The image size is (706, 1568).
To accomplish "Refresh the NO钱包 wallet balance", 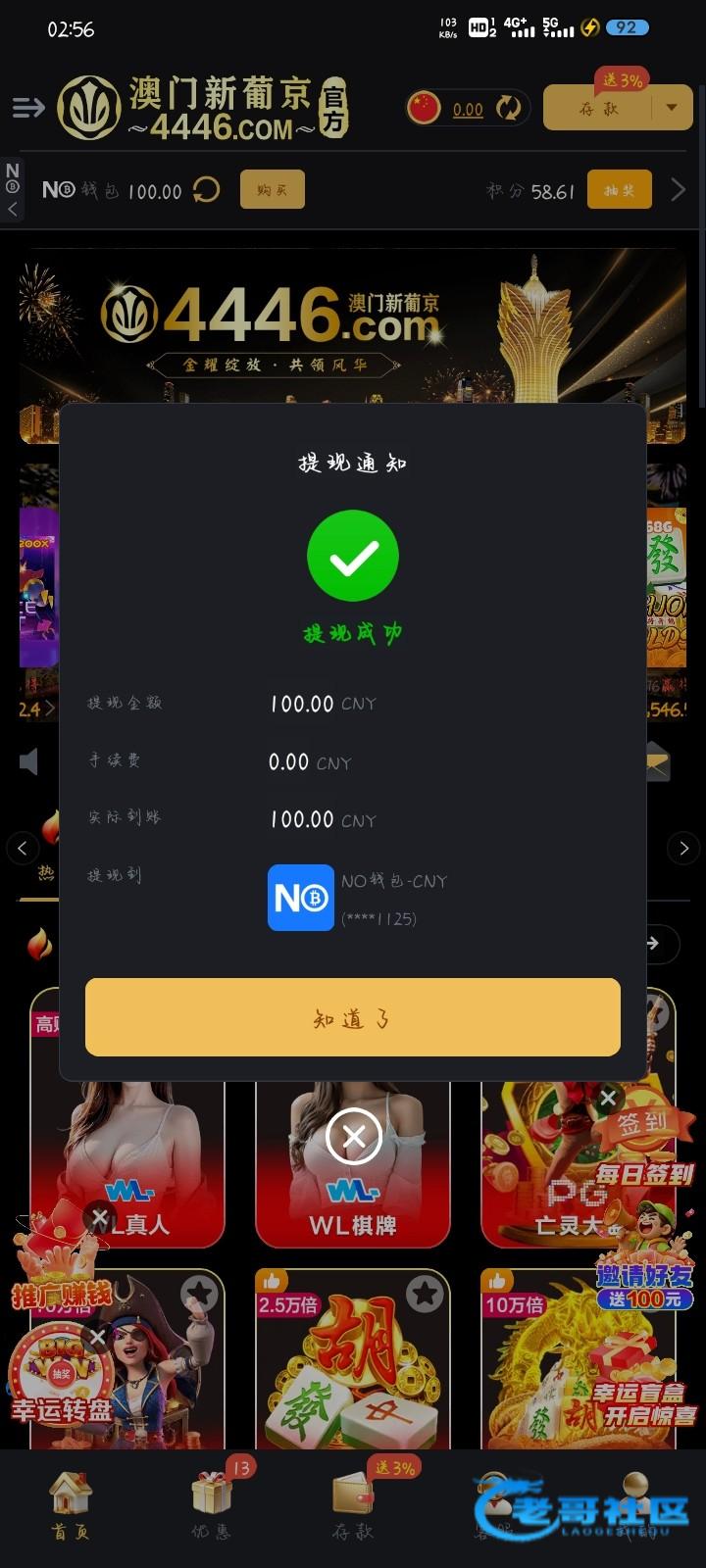I will click(x=206, y=190).
